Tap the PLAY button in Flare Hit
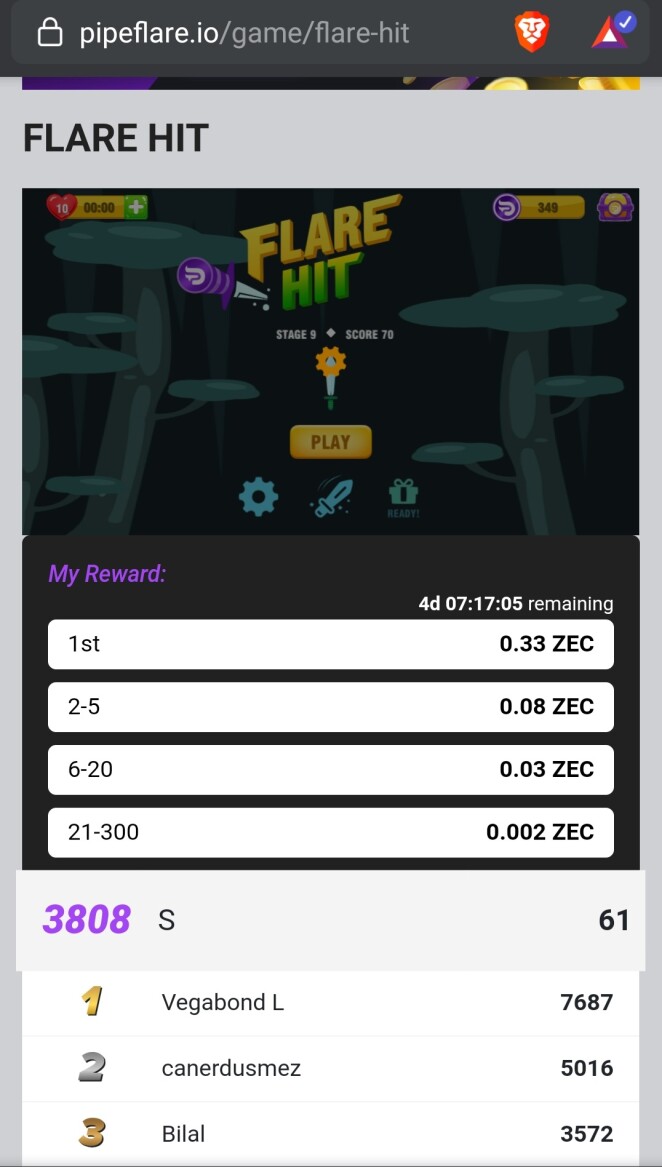 pos(330,442)
